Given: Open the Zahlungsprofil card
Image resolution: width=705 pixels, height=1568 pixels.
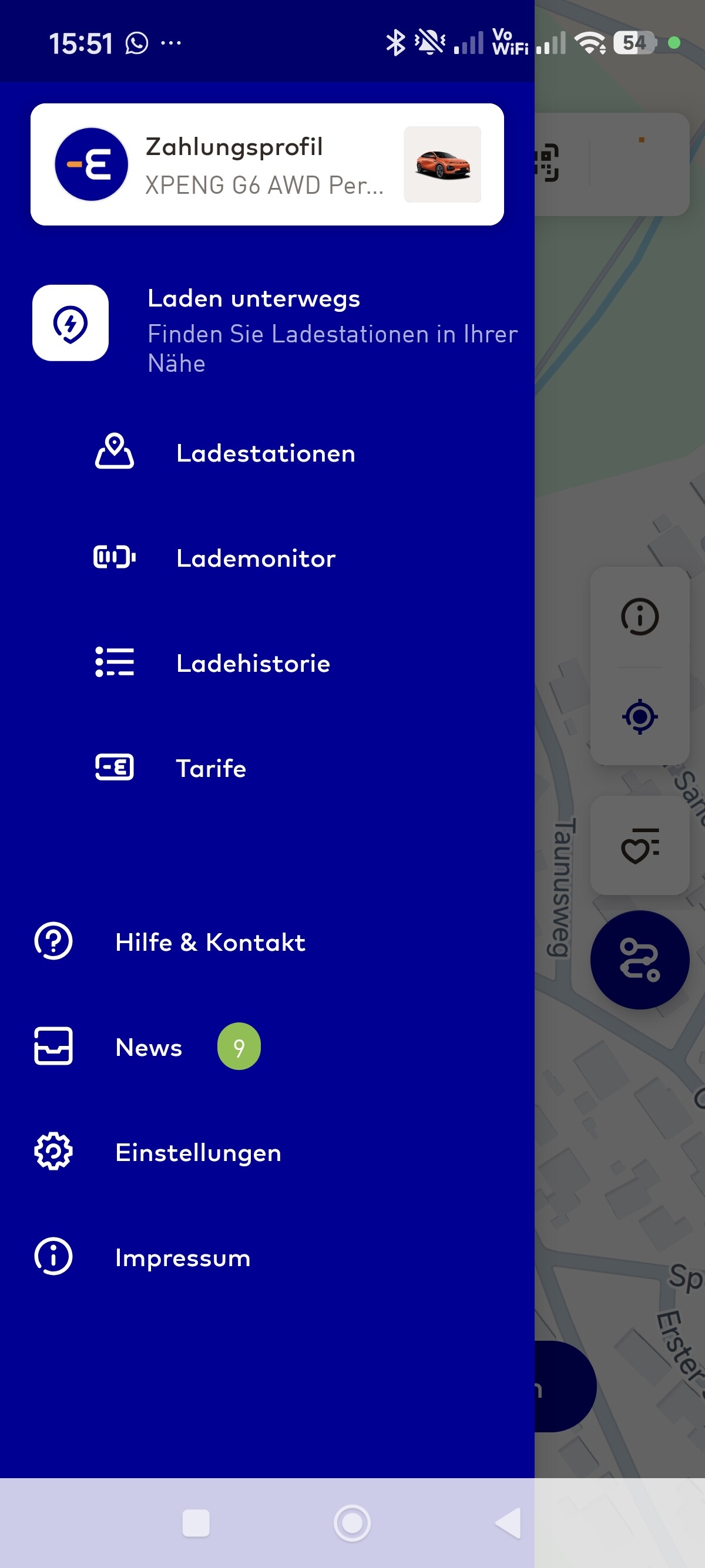Looking at the screenshot, I should [x=267, y=164].
